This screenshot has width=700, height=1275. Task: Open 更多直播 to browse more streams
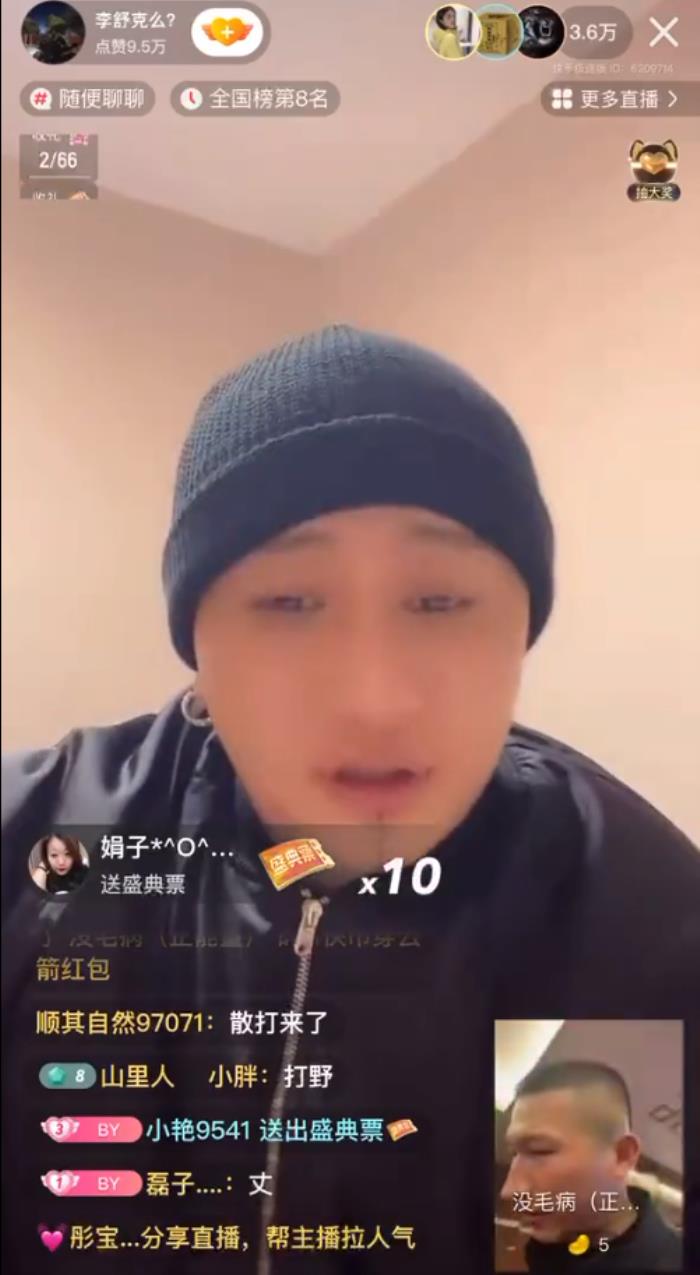coord(615,98)
